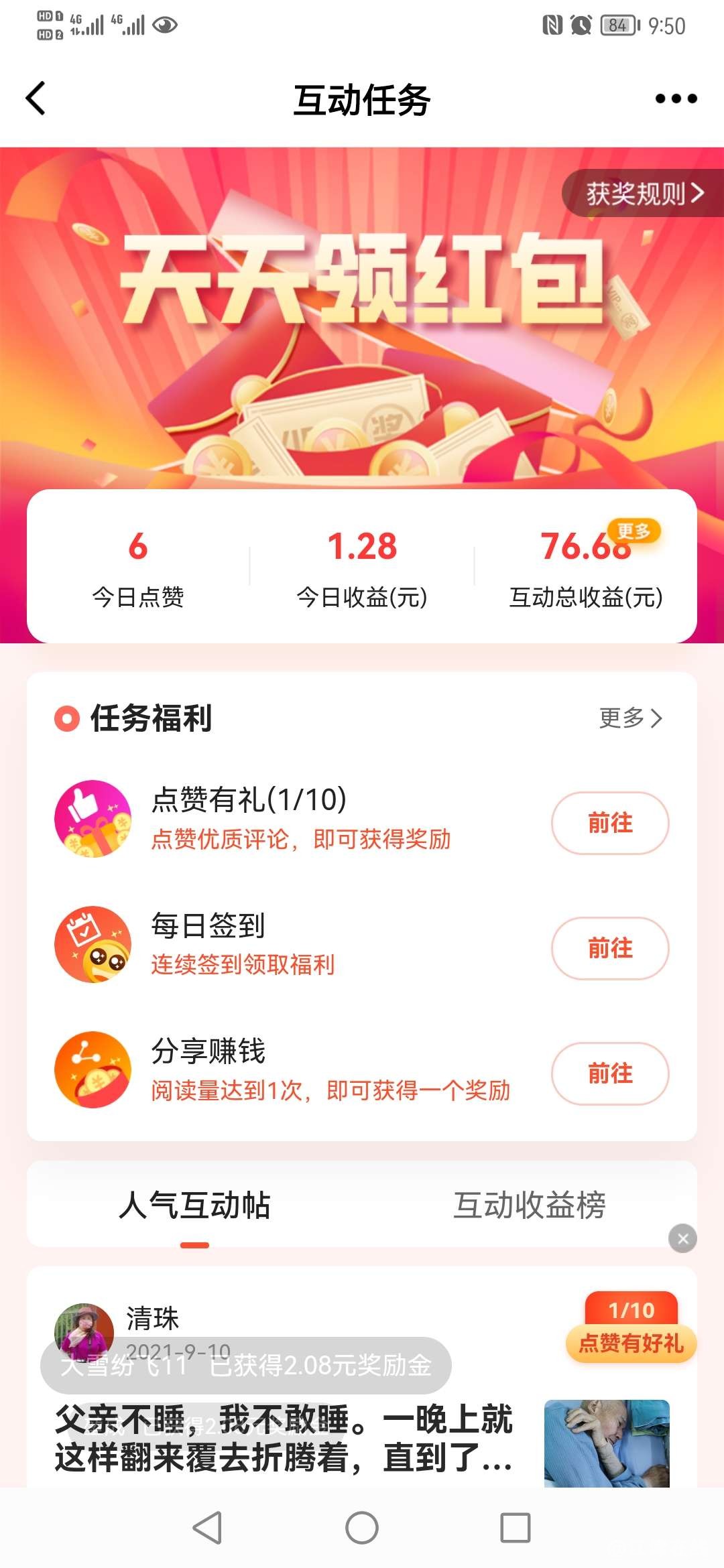
Task: Tap the system home button
Action: point(361,1528)
